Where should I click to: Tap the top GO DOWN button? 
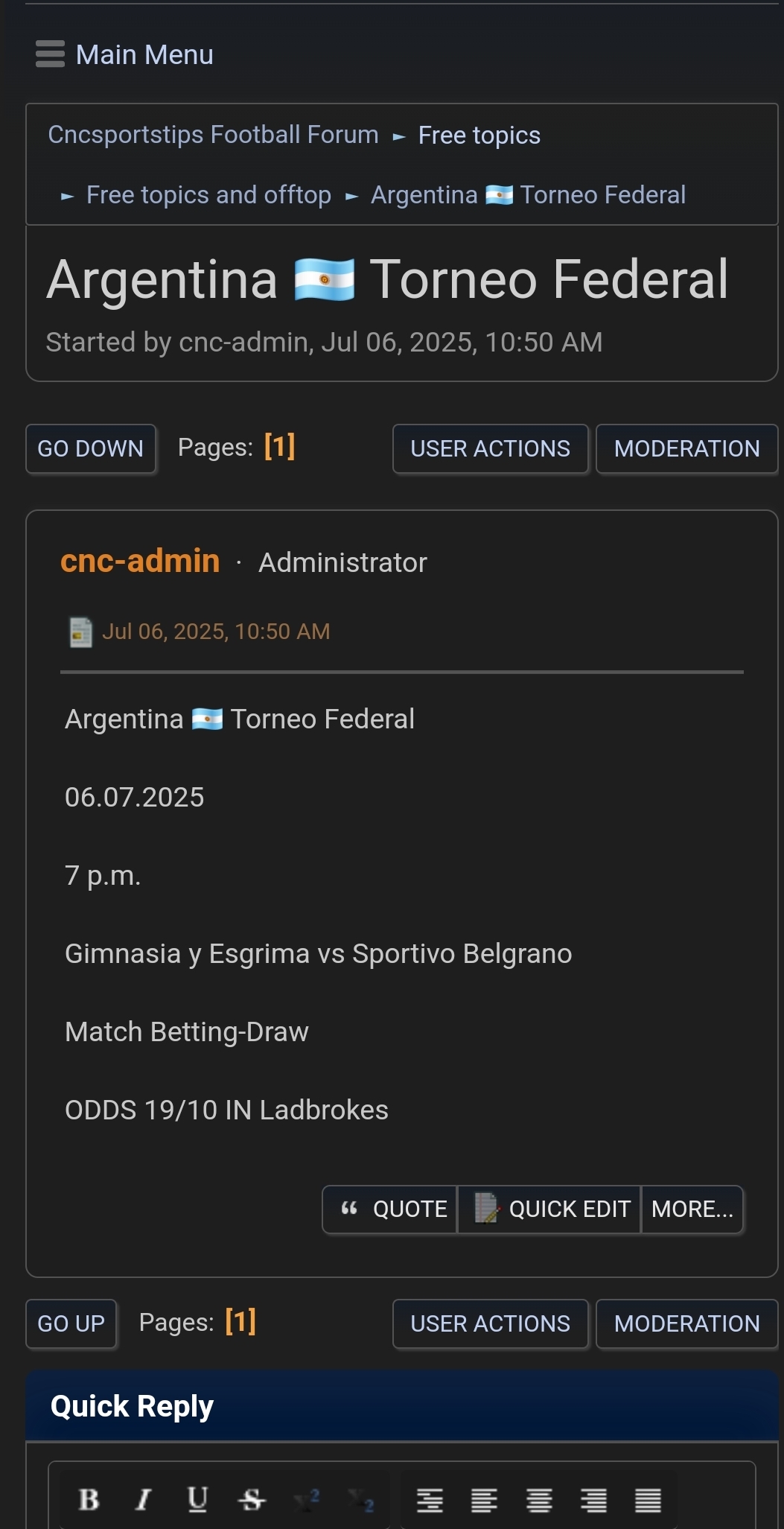pos(91,448)
